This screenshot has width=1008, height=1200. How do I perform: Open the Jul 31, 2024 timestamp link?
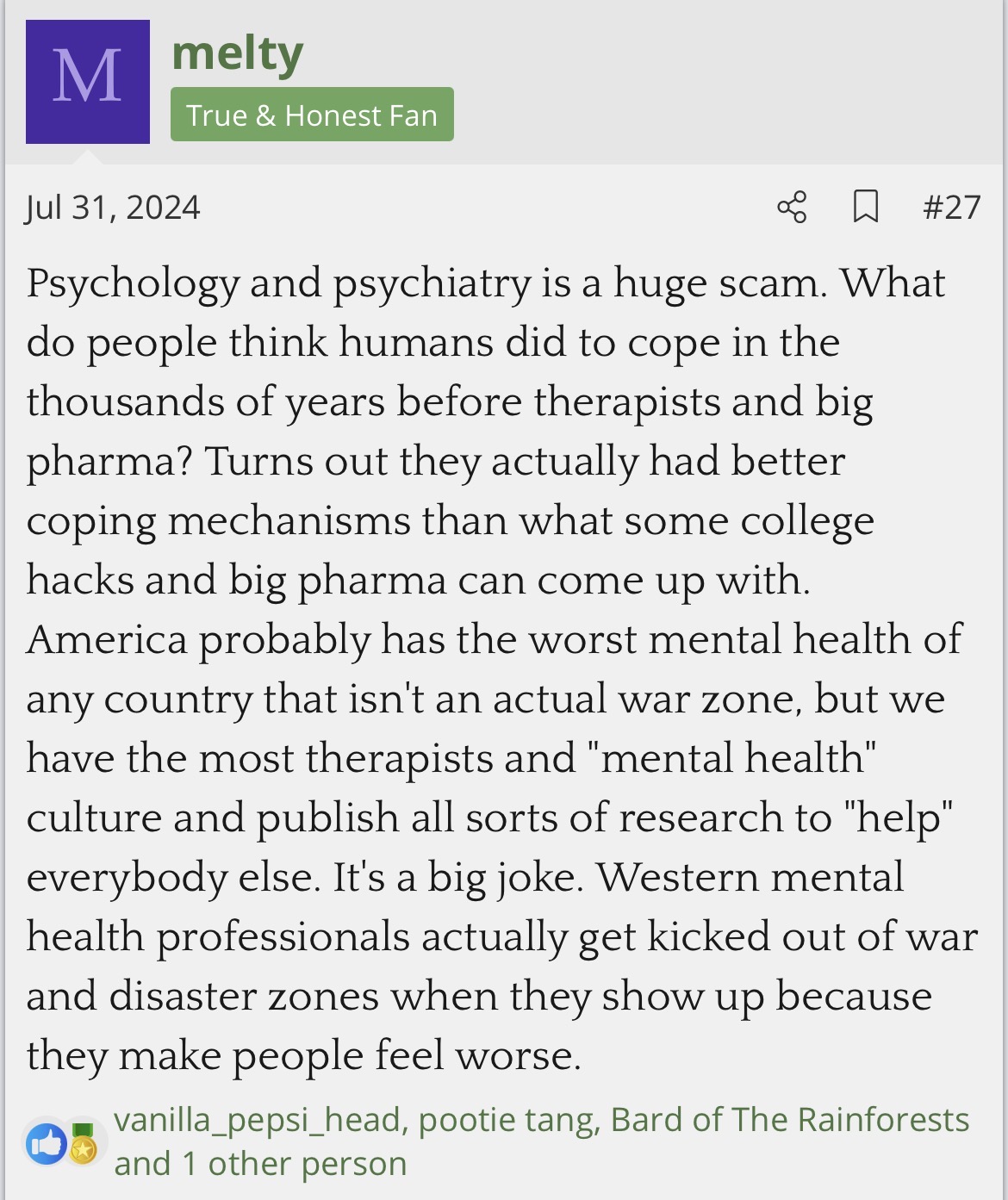click(x=113, y=208)
